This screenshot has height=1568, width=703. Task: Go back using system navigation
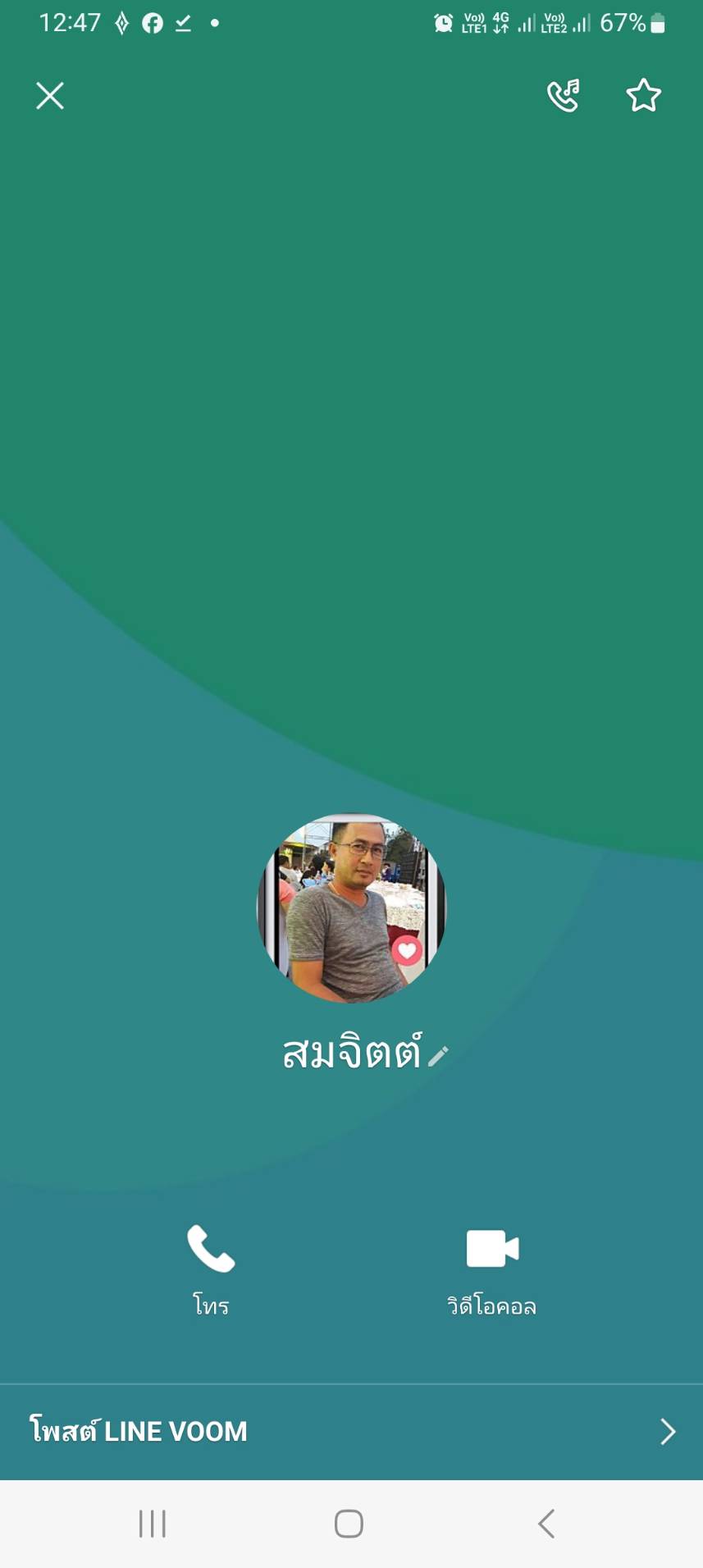546,1524
